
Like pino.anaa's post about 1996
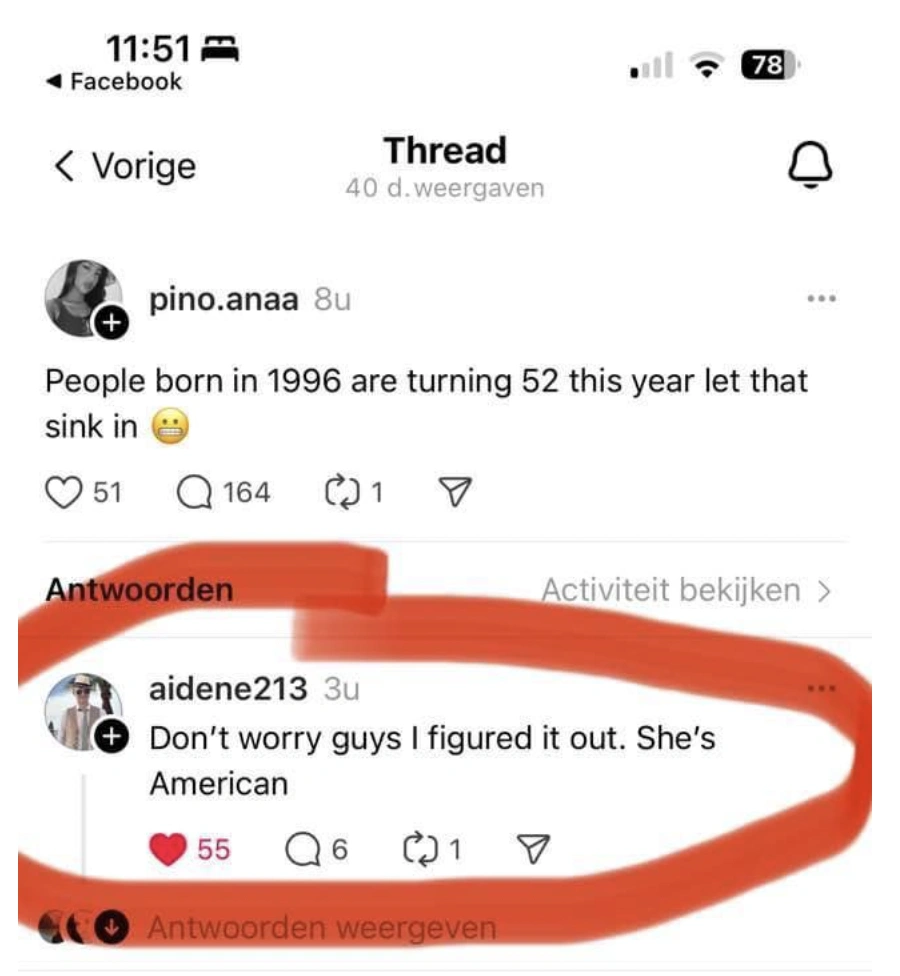point(64,491)
